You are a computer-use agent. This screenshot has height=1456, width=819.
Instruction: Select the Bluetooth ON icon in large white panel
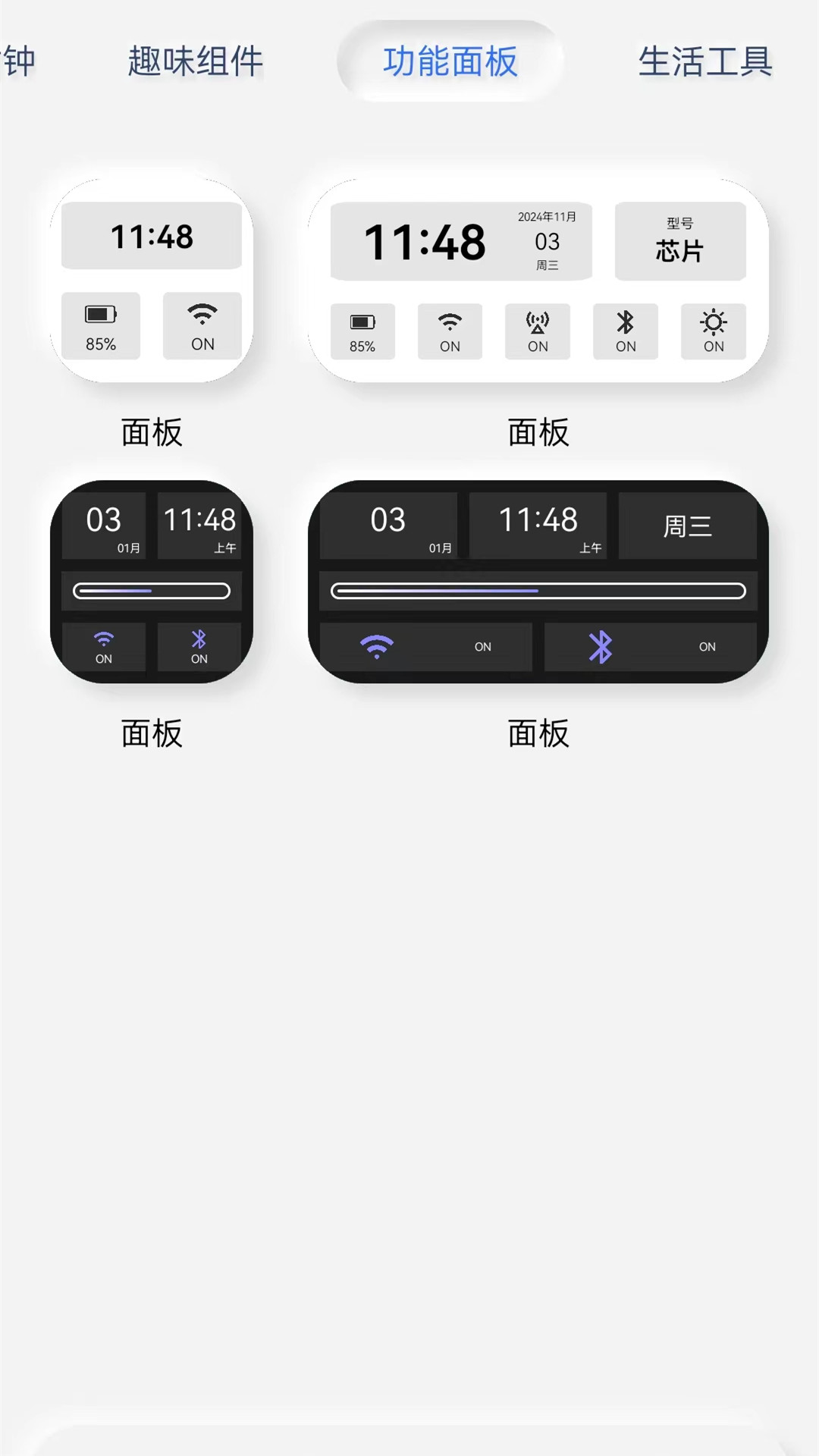coord(625,331)
